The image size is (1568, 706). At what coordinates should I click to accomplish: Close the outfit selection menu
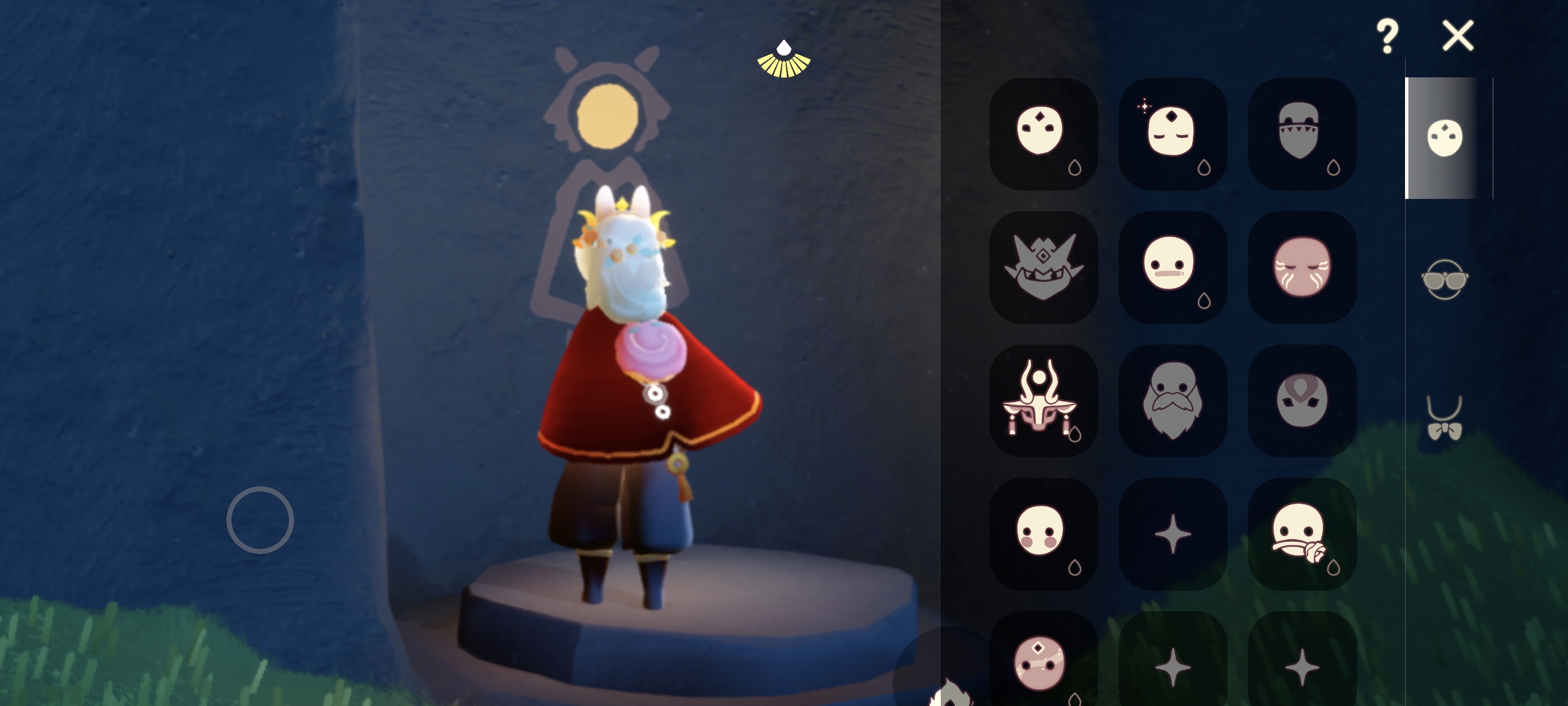1458,35
